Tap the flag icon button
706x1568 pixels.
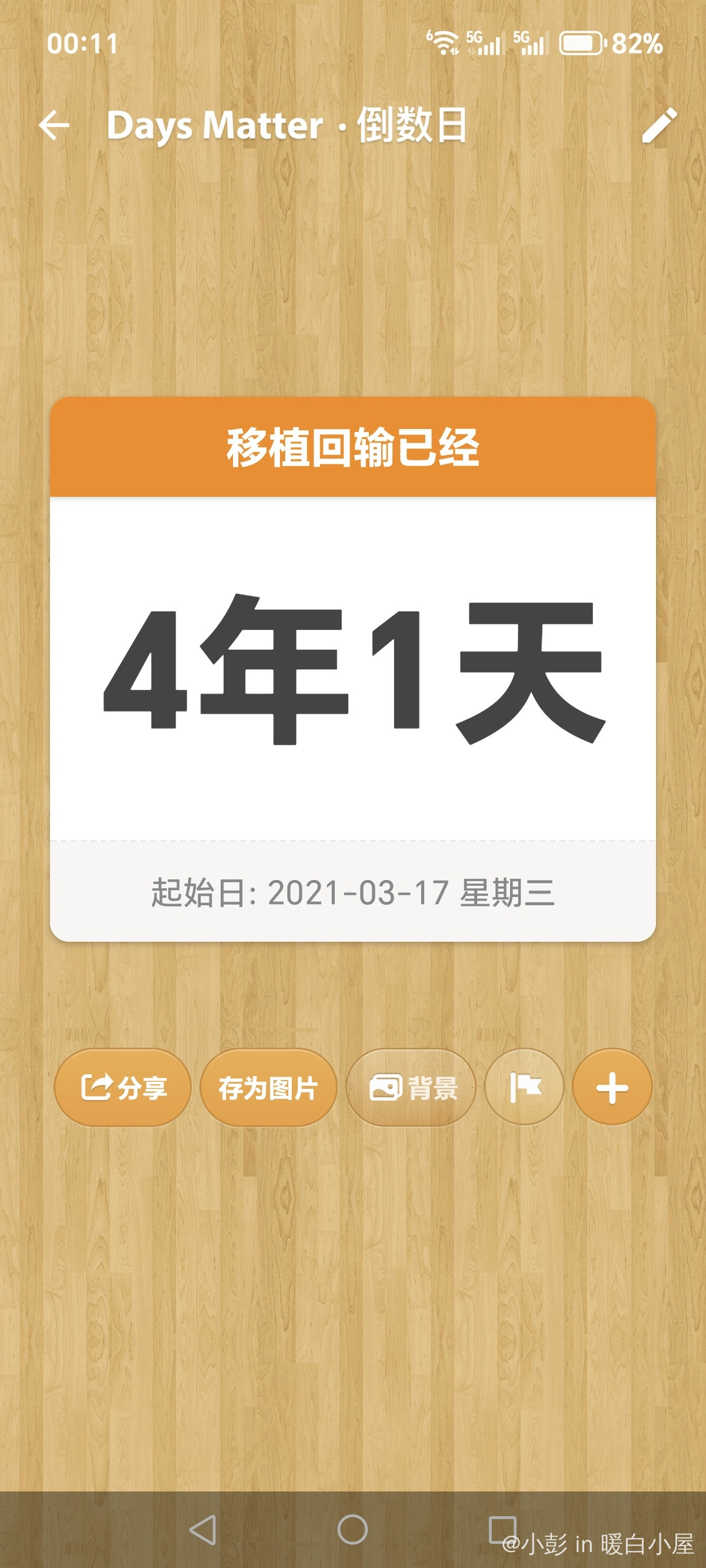tap(524, 1087)
